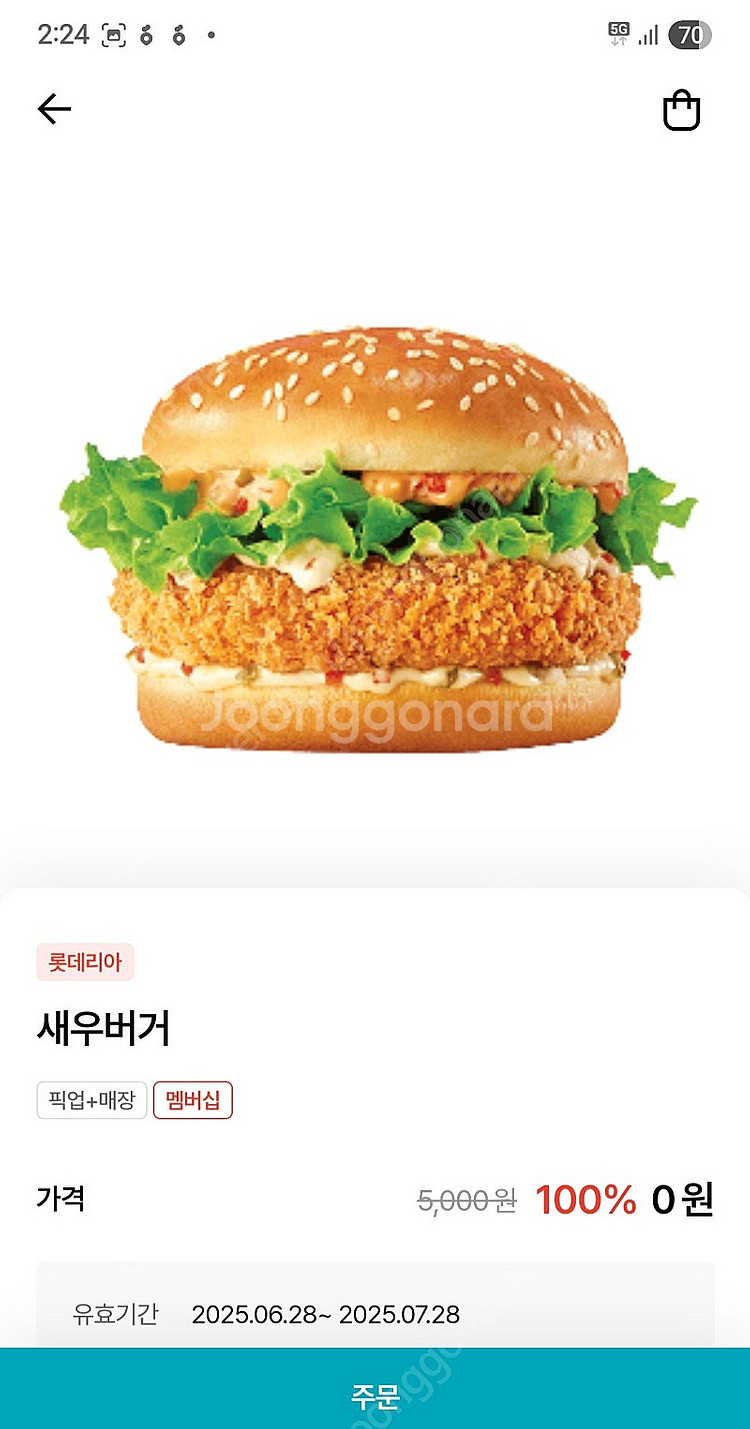Tap the 5G network status icon

pyautogui.click(x=619, y=33)
